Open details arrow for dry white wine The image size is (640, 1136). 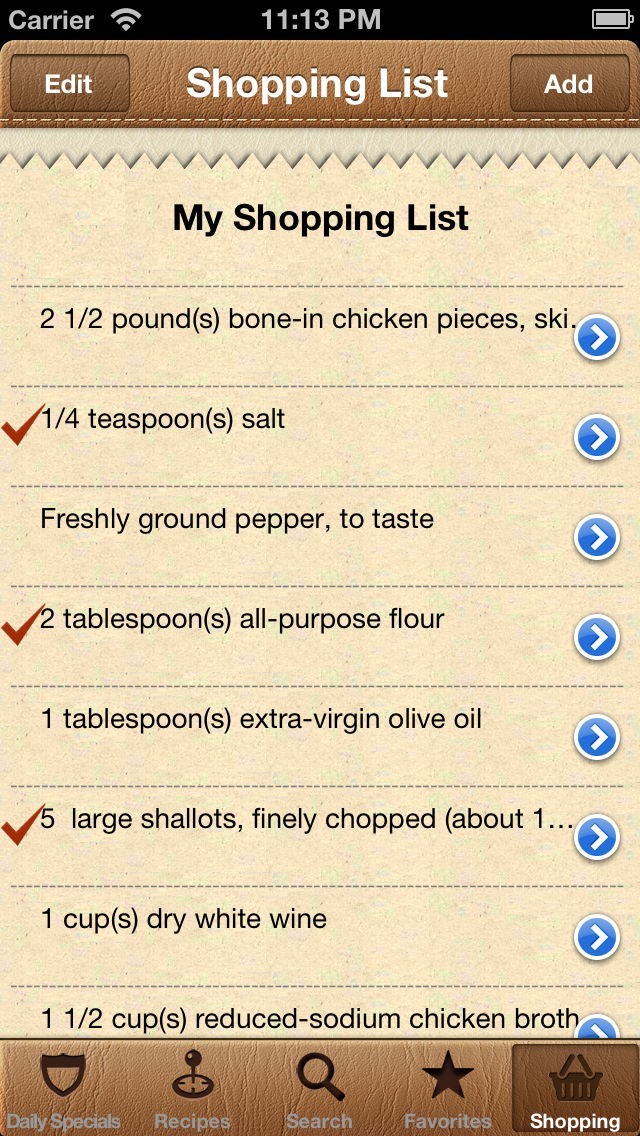(x=597, y=937)
